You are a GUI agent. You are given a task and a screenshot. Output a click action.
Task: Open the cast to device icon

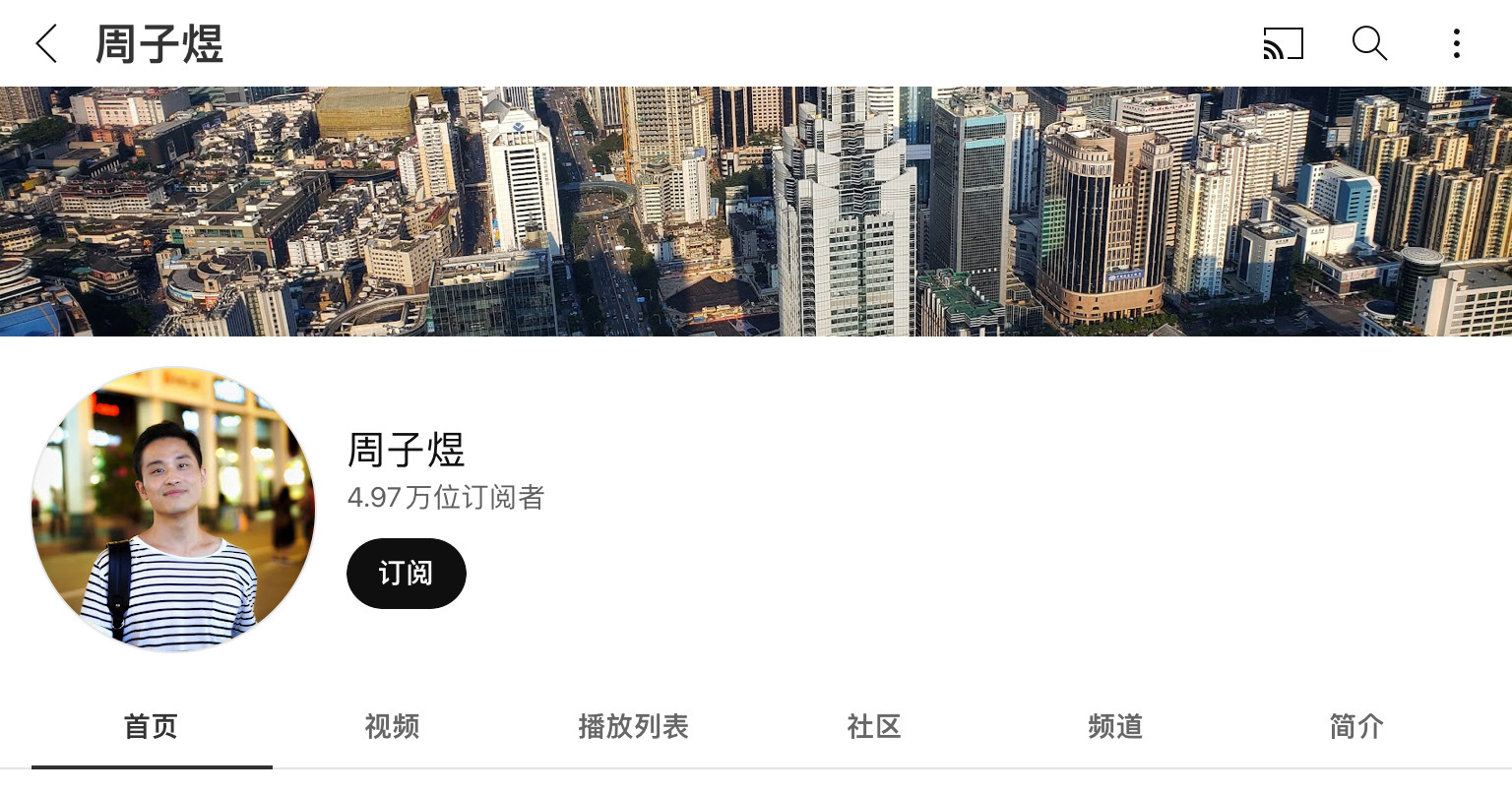pyautogui.click(x=1283, y=44)
